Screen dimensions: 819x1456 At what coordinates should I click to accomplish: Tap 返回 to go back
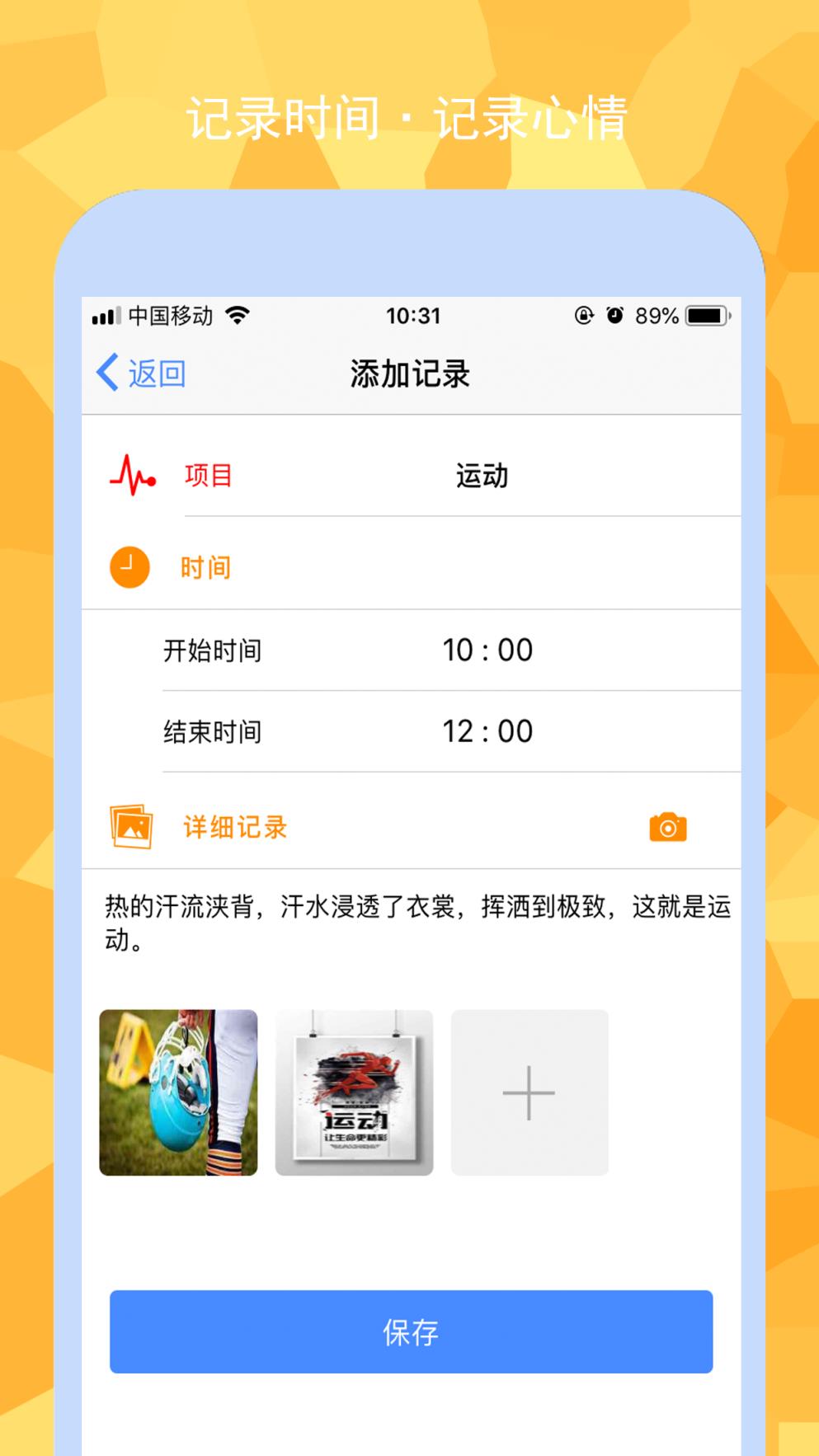tap(157, 373)
